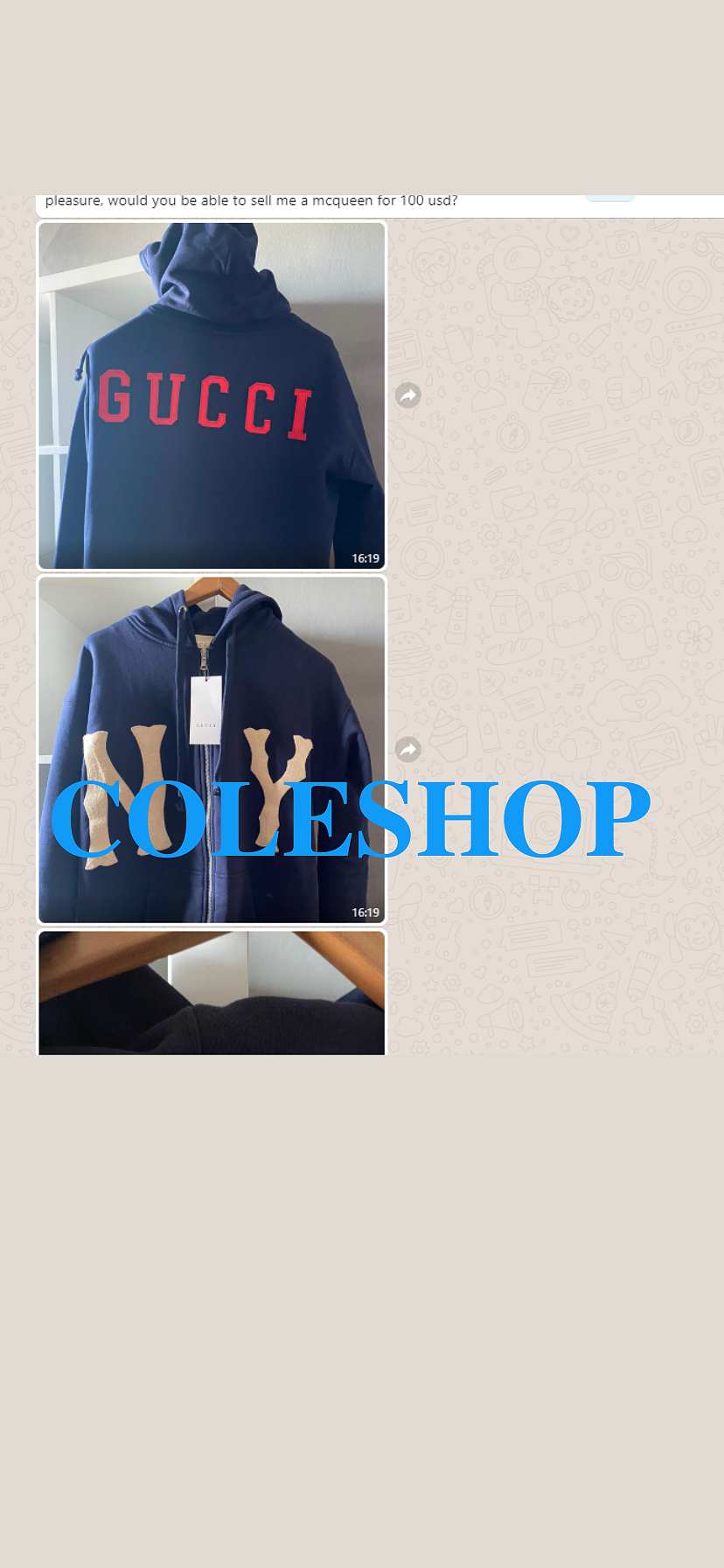
Task: Open the partially visible hanger photo
Action: click(x=212, y=993)
